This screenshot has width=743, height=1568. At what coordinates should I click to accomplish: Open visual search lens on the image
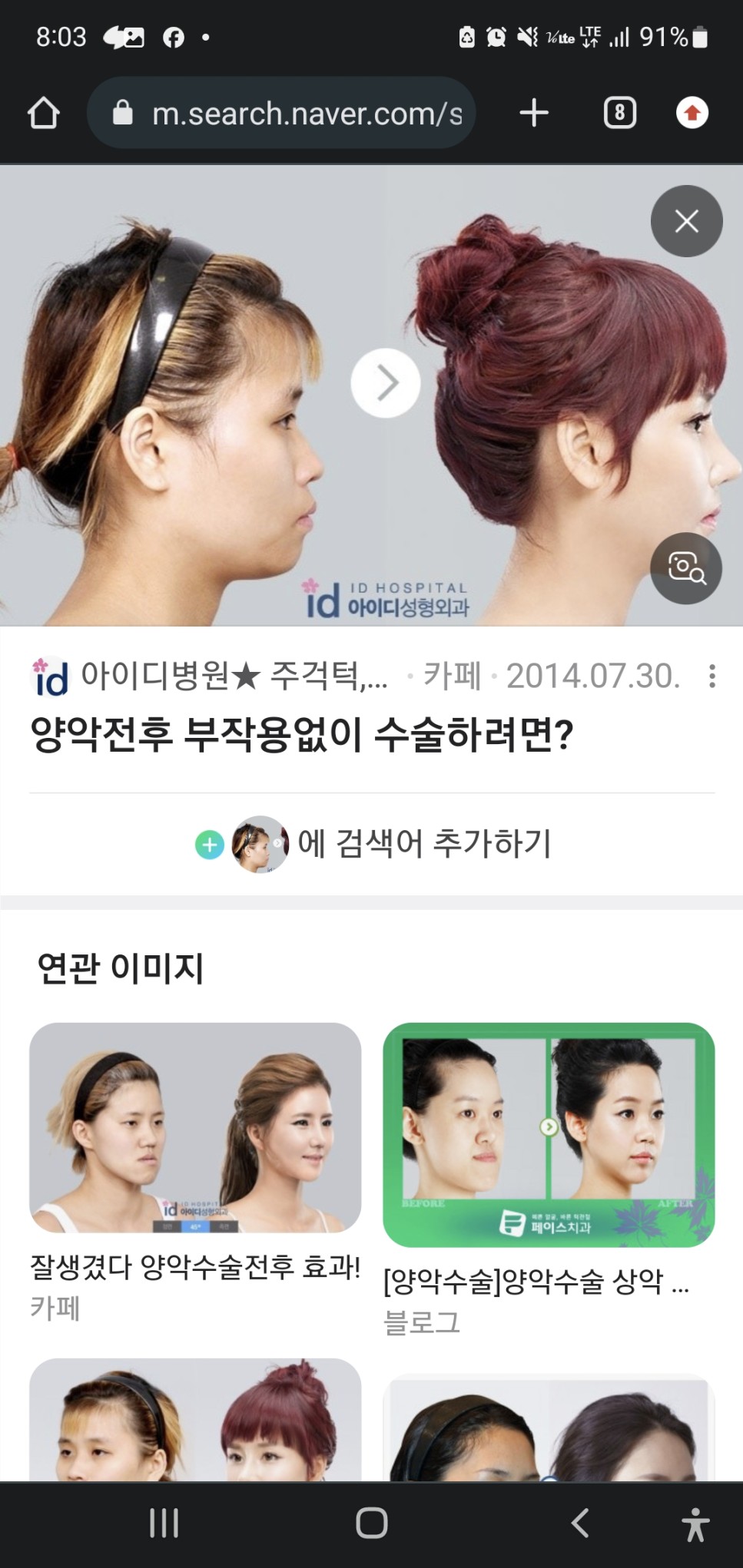click(x=685, y=568)
